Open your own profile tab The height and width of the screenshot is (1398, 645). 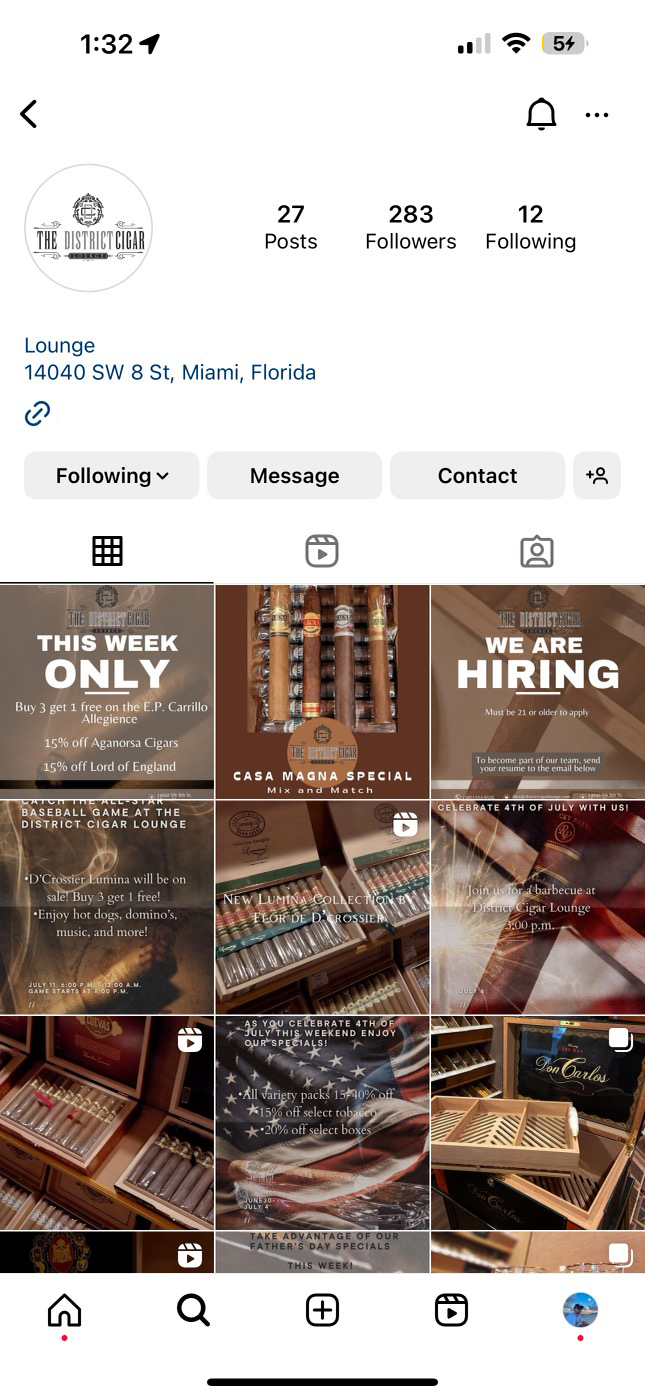(580, 1309)
